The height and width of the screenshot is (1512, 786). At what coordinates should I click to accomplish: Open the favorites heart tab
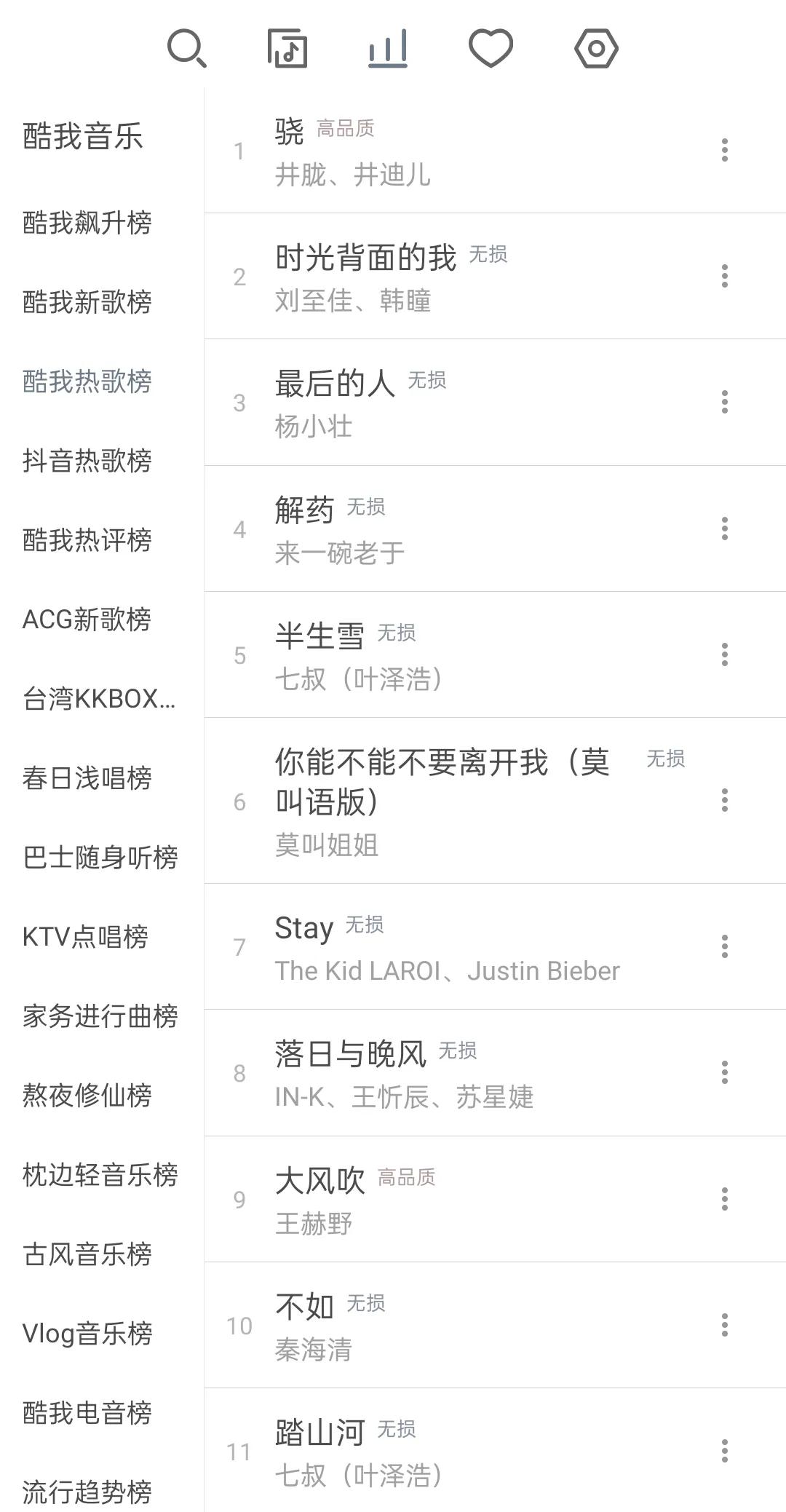pyautogui.click(x=491, y=49)
